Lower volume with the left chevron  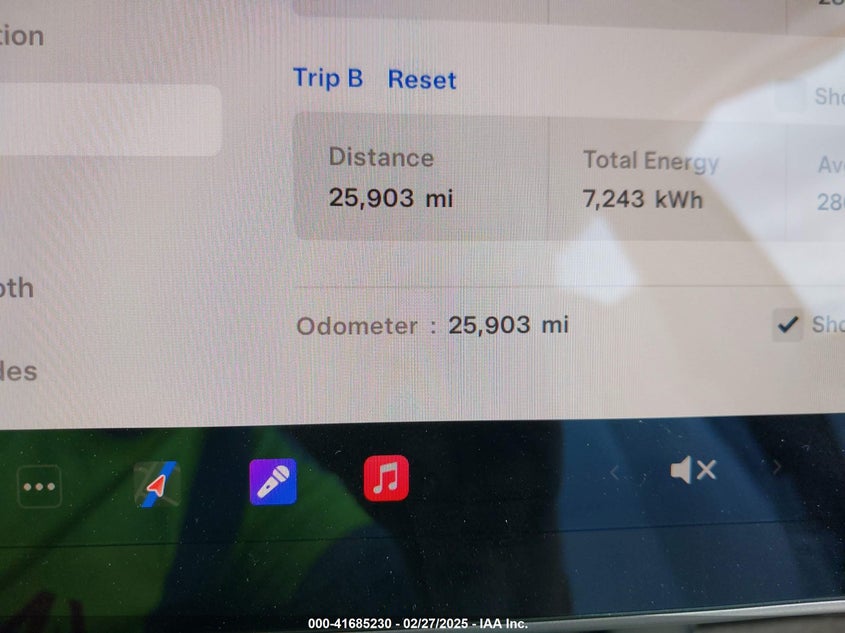615,471
